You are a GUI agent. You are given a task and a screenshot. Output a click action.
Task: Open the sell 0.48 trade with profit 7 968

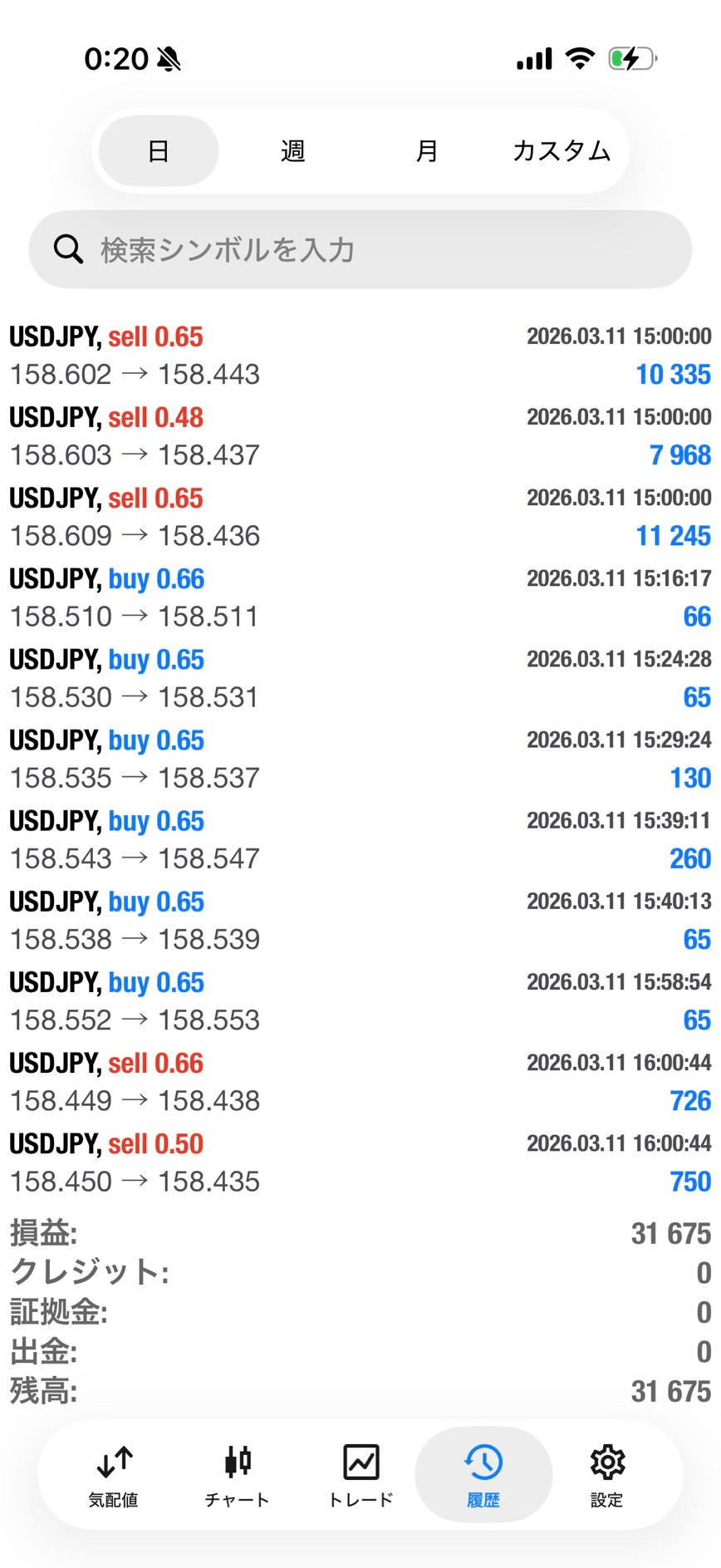point(360,436)
